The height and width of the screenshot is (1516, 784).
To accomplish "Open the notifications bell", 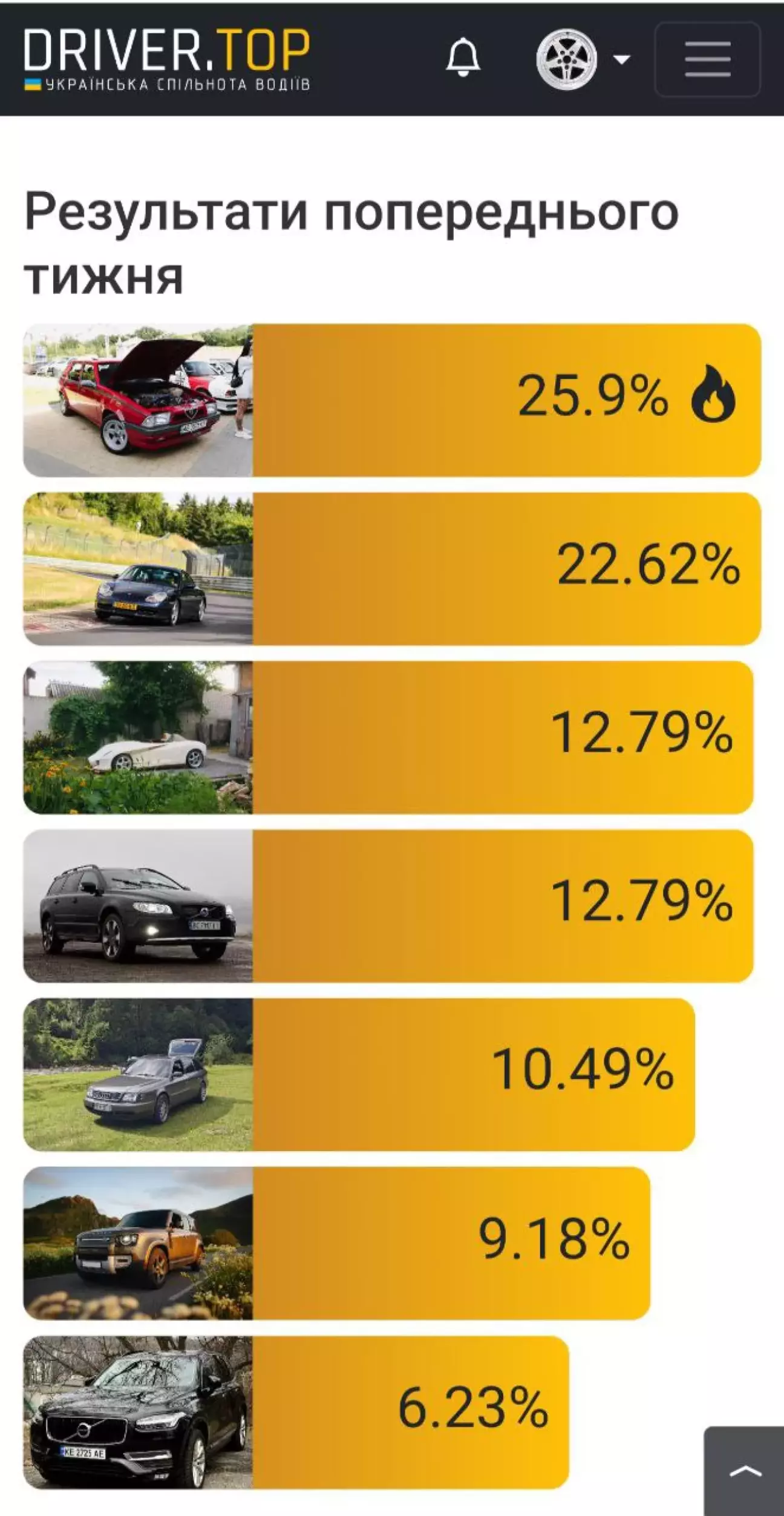I will [463, 58].
